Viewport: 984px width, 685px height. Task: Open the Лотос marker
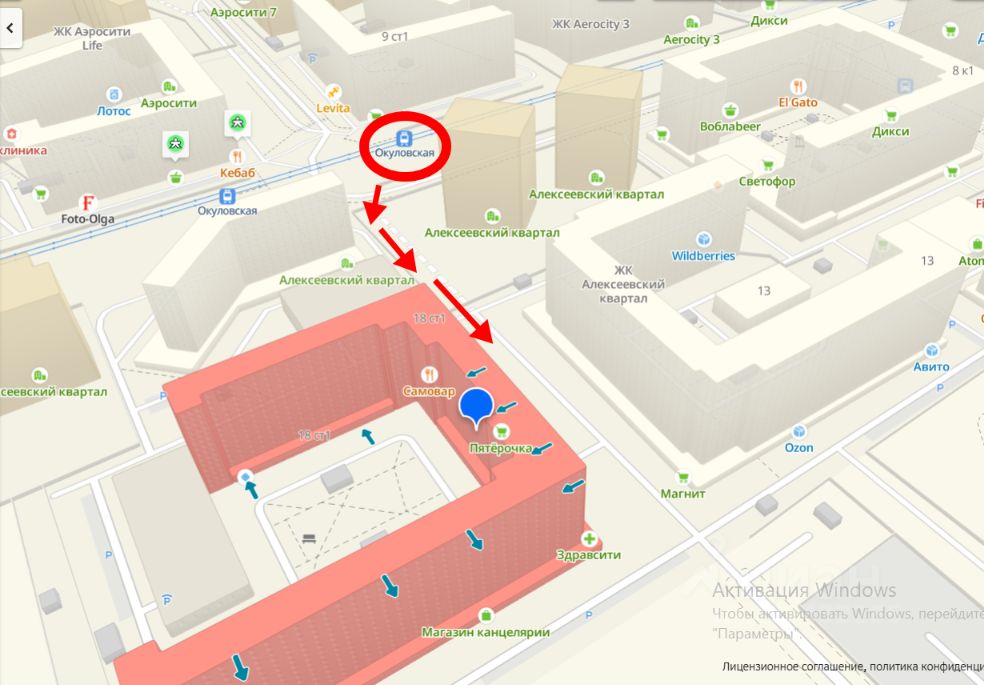click(114, 95)
